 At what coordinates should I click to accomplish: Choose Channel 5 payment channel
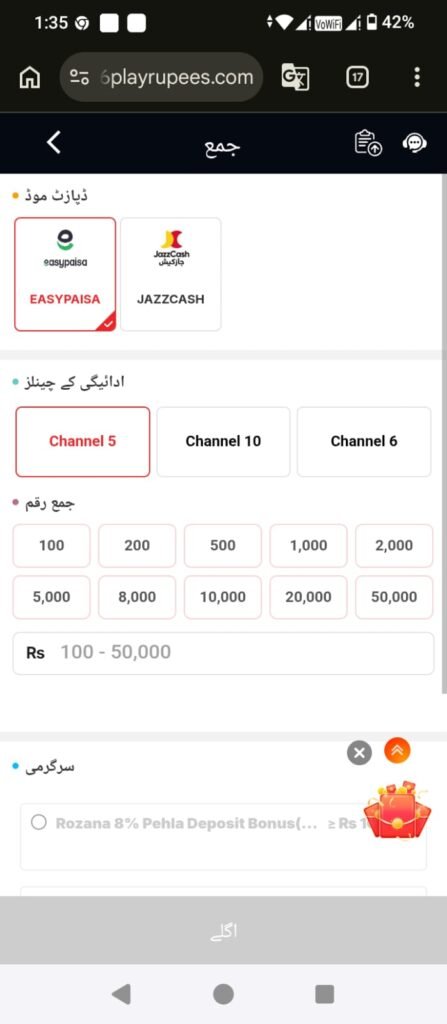pyautogui.click(x=82, y=441)
